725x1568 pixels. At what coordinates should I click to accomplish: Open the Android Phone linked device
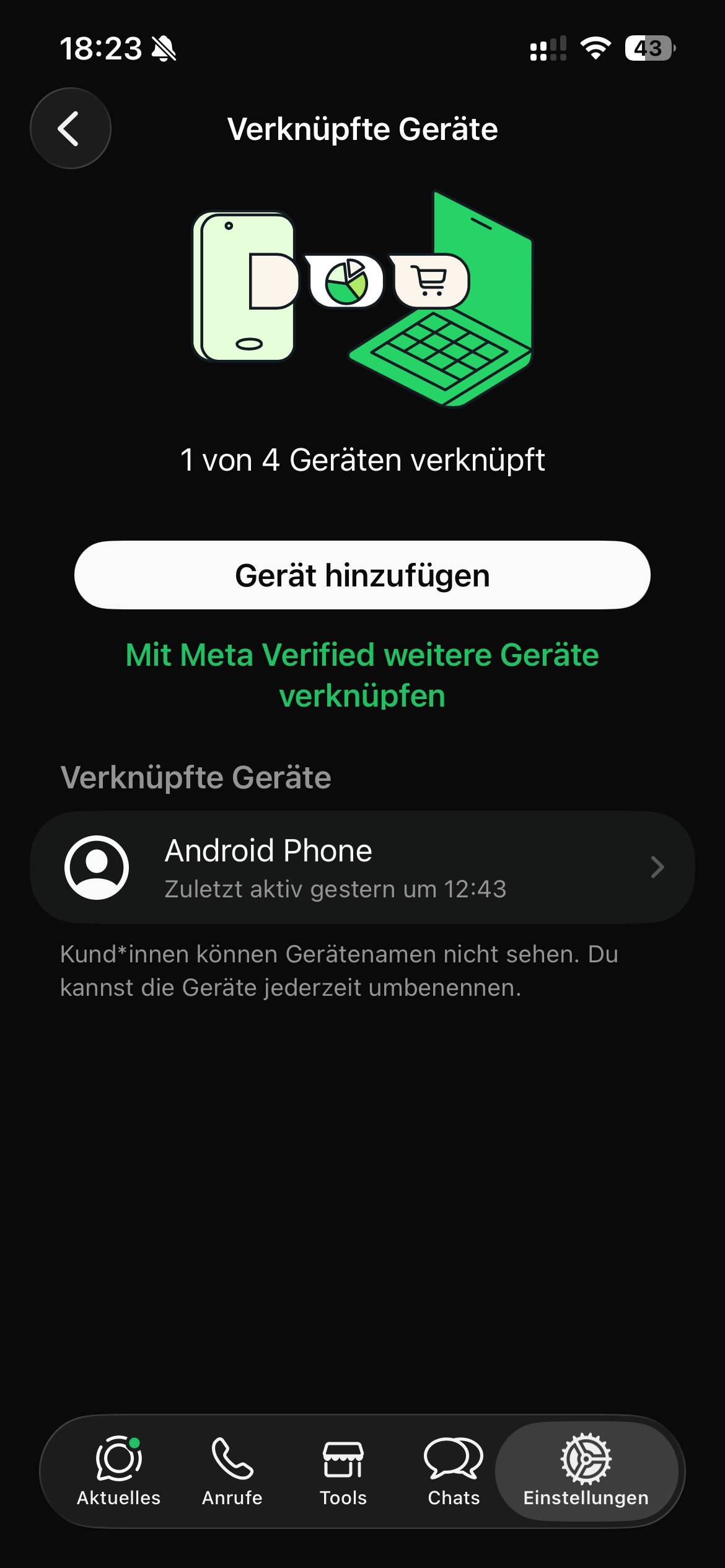(x=362, y=867)
